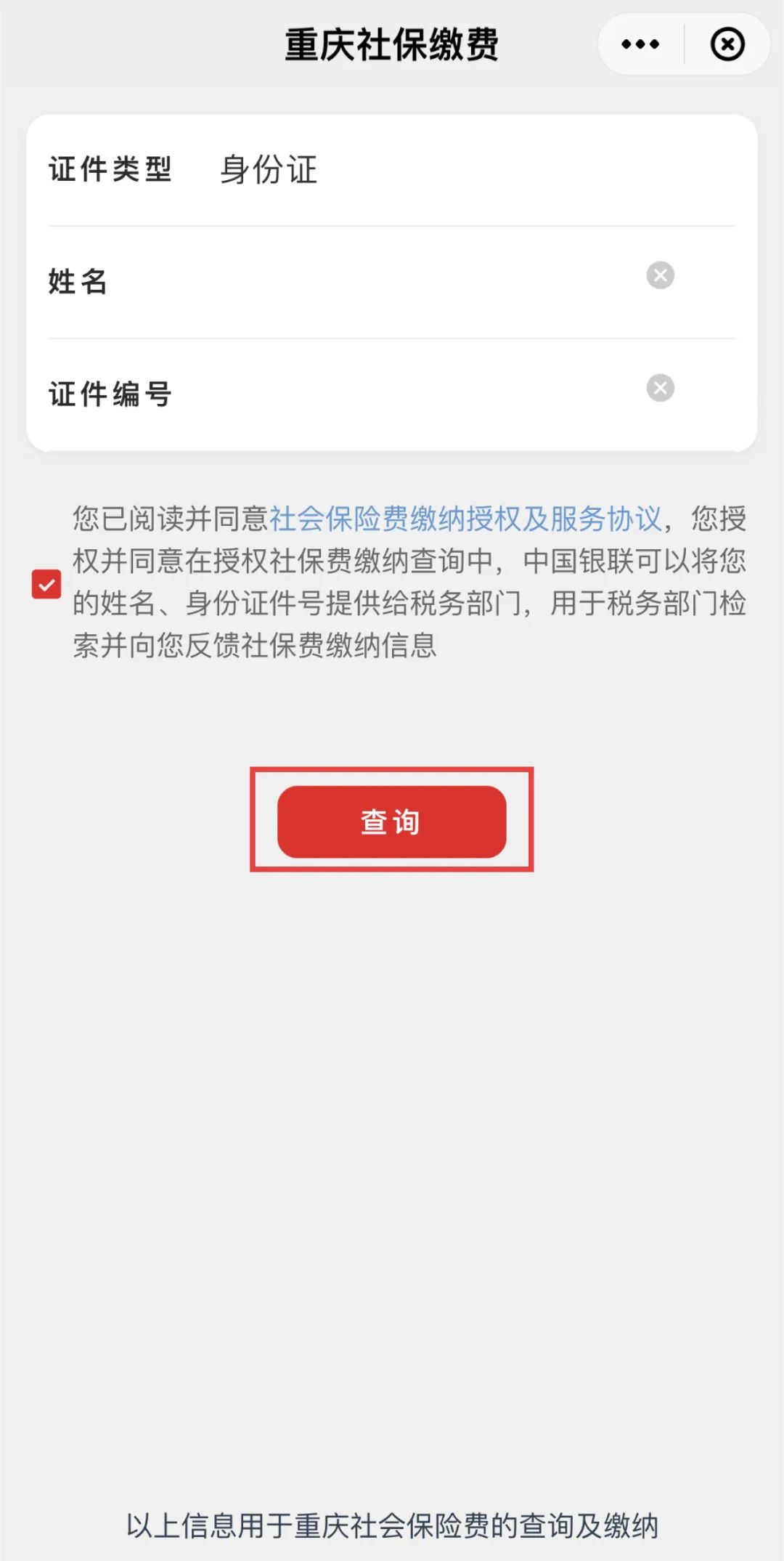Focus the 姓名 input field
The image size is (784, 1561).
[x=377, y=281]
